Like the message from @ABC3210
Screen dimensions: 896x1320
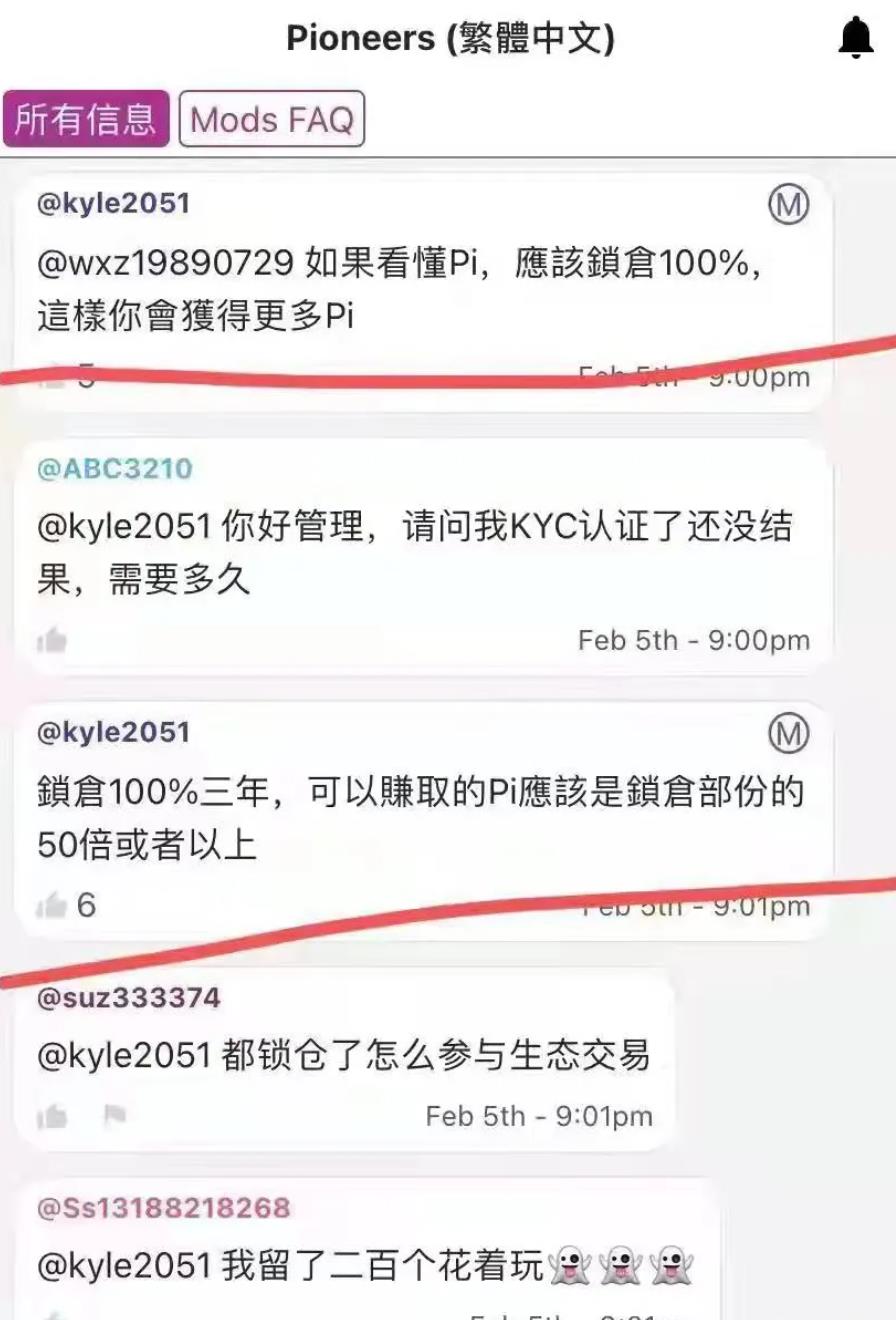[51, 641]
